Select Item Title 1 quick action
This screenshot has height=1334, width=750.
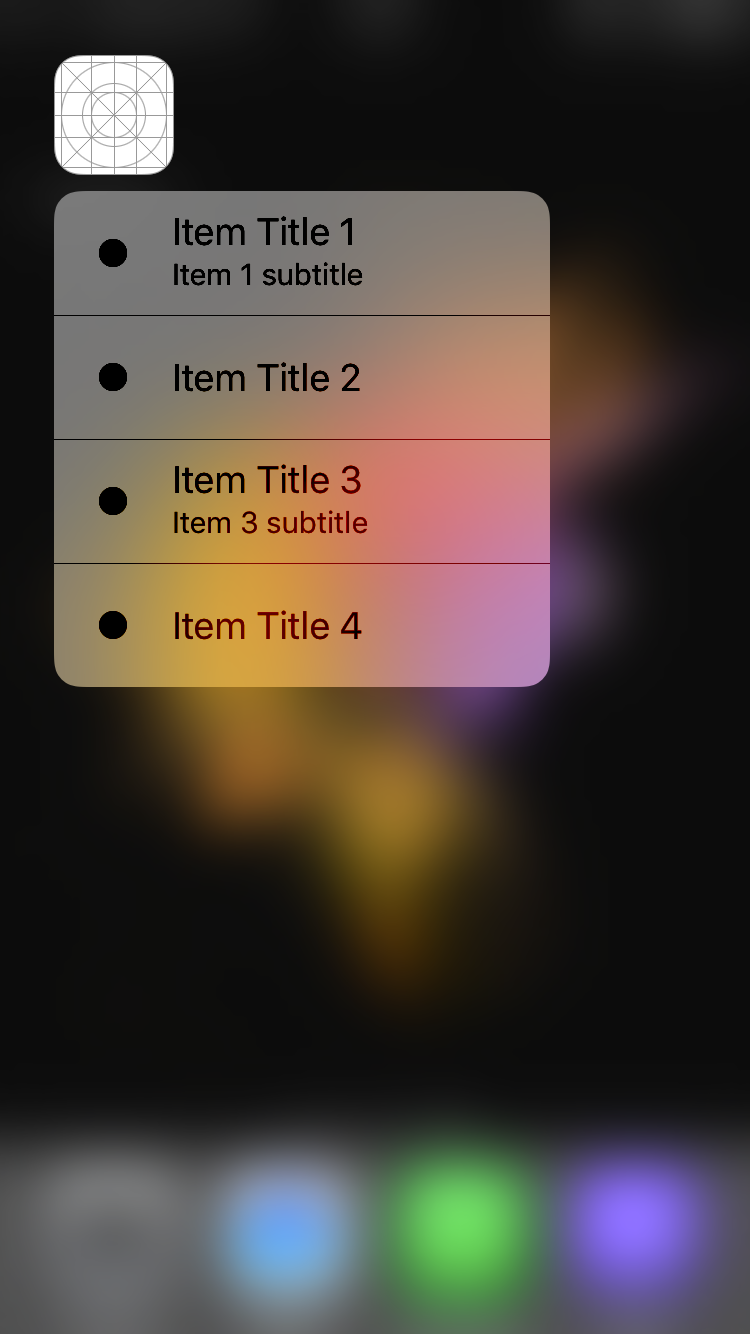301,253
